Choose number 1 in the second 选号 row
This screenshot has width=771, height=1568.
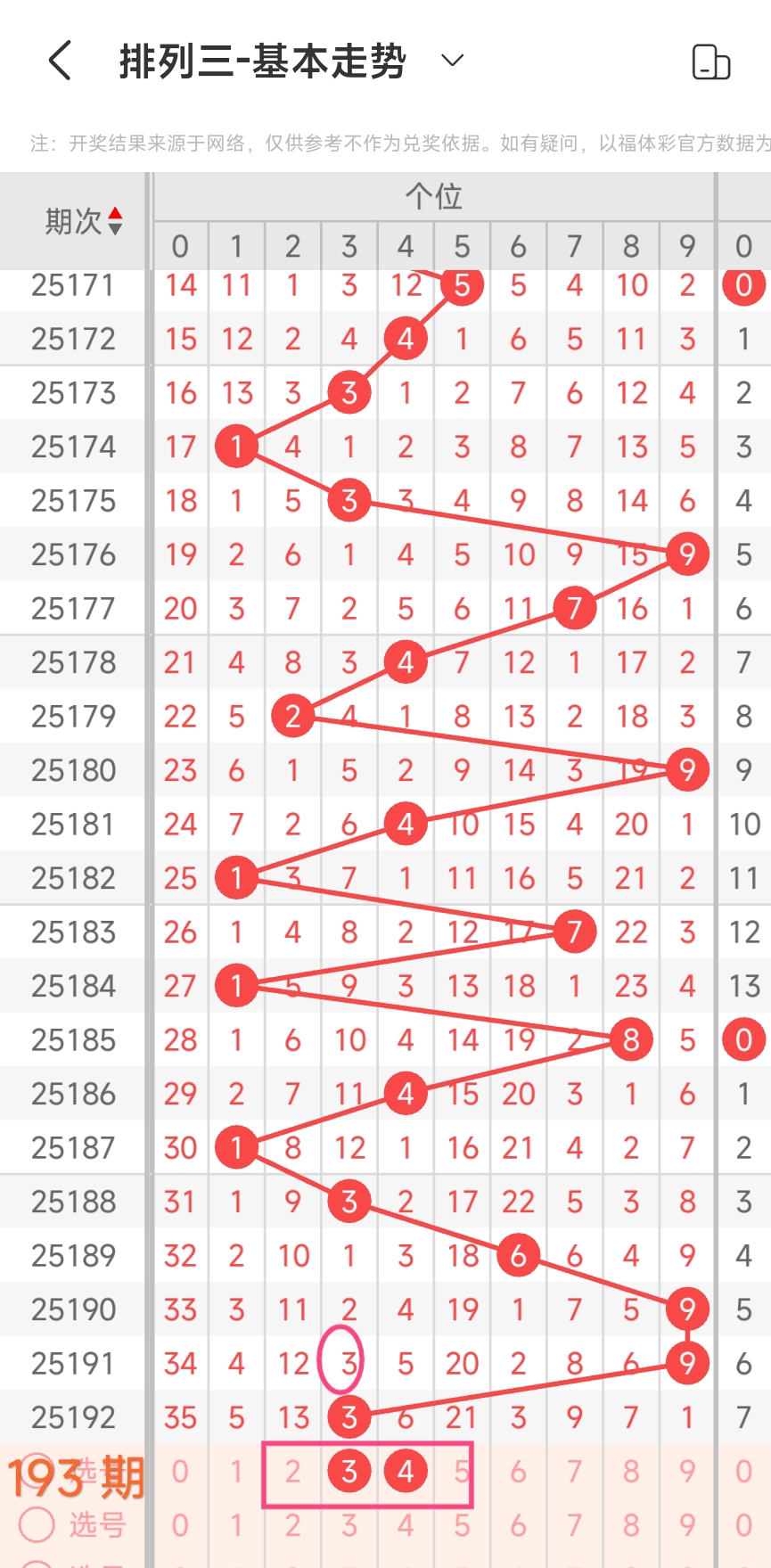point(236,1525)
